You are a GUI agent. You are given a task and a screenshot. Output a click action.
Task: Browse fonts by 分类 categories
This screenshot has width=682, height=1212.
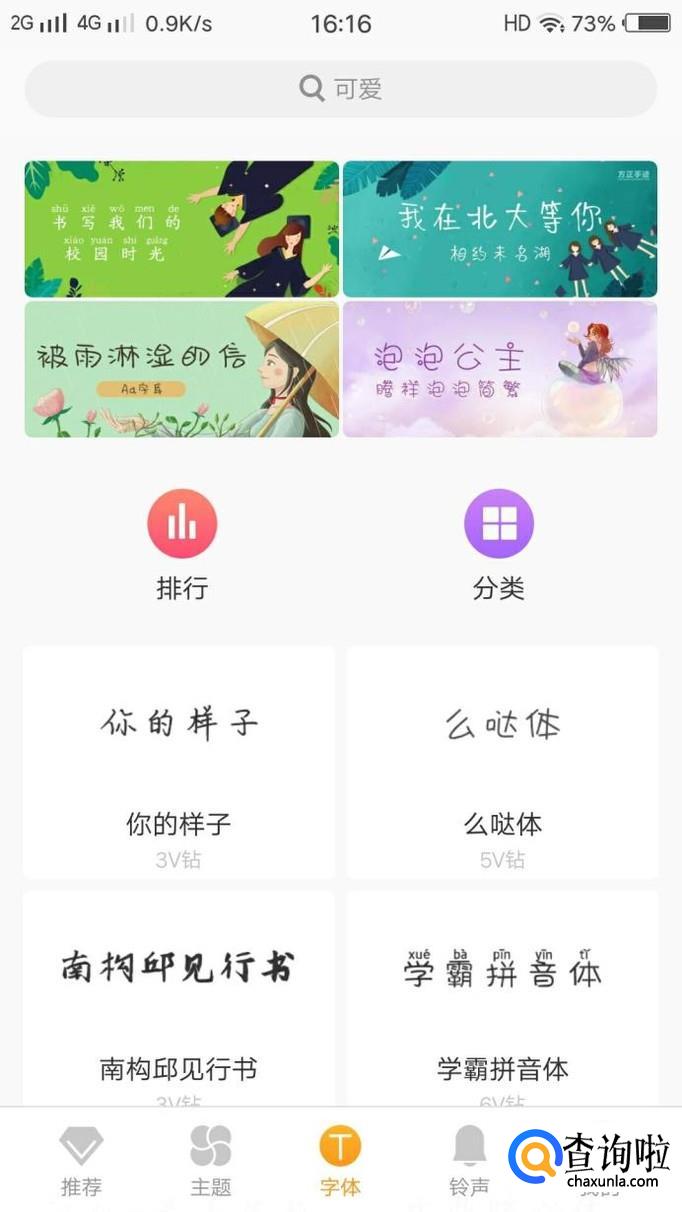[x=498, y=545]
